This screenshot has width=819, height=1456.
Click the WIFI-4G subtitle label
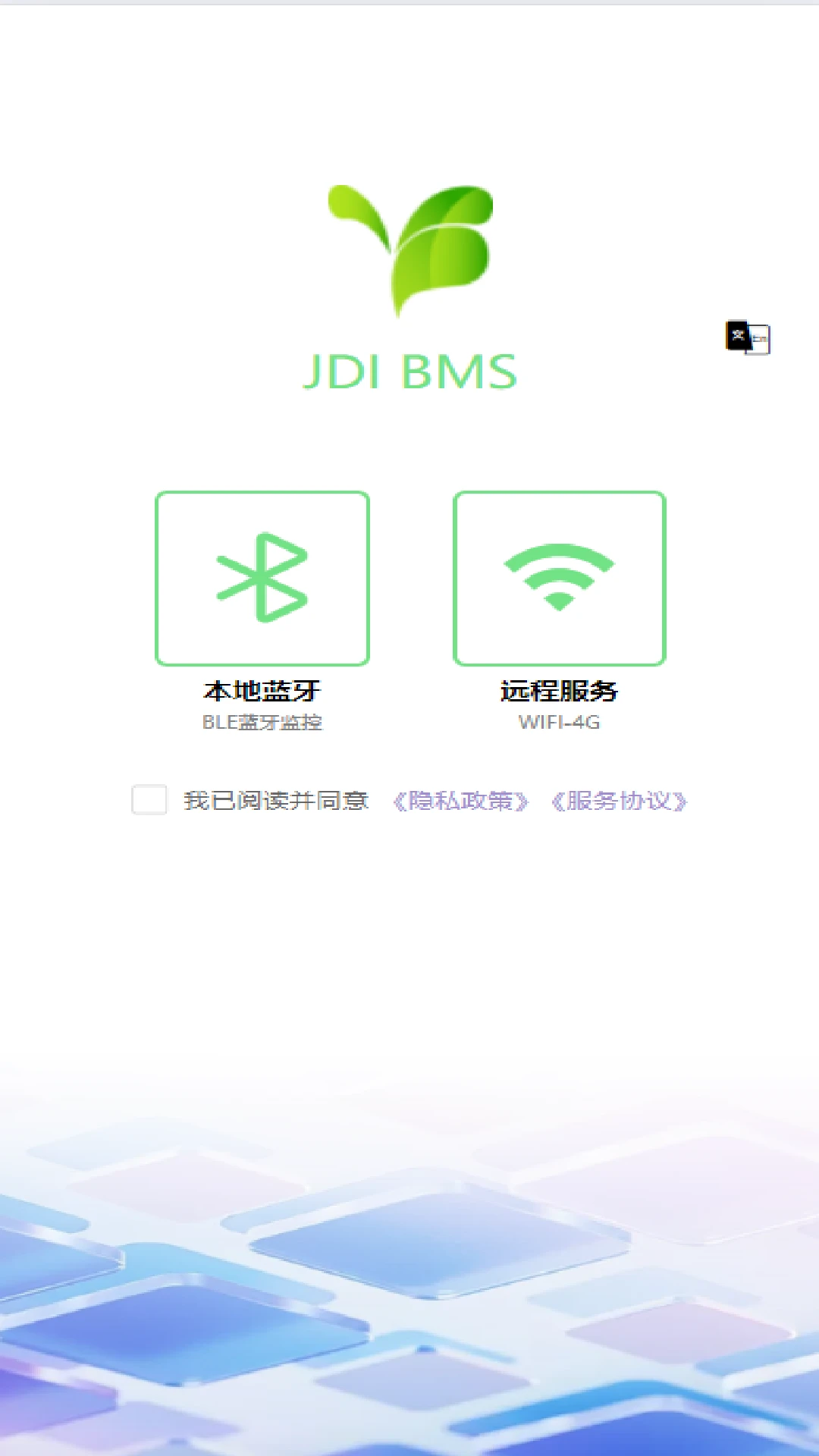(559, 724)
